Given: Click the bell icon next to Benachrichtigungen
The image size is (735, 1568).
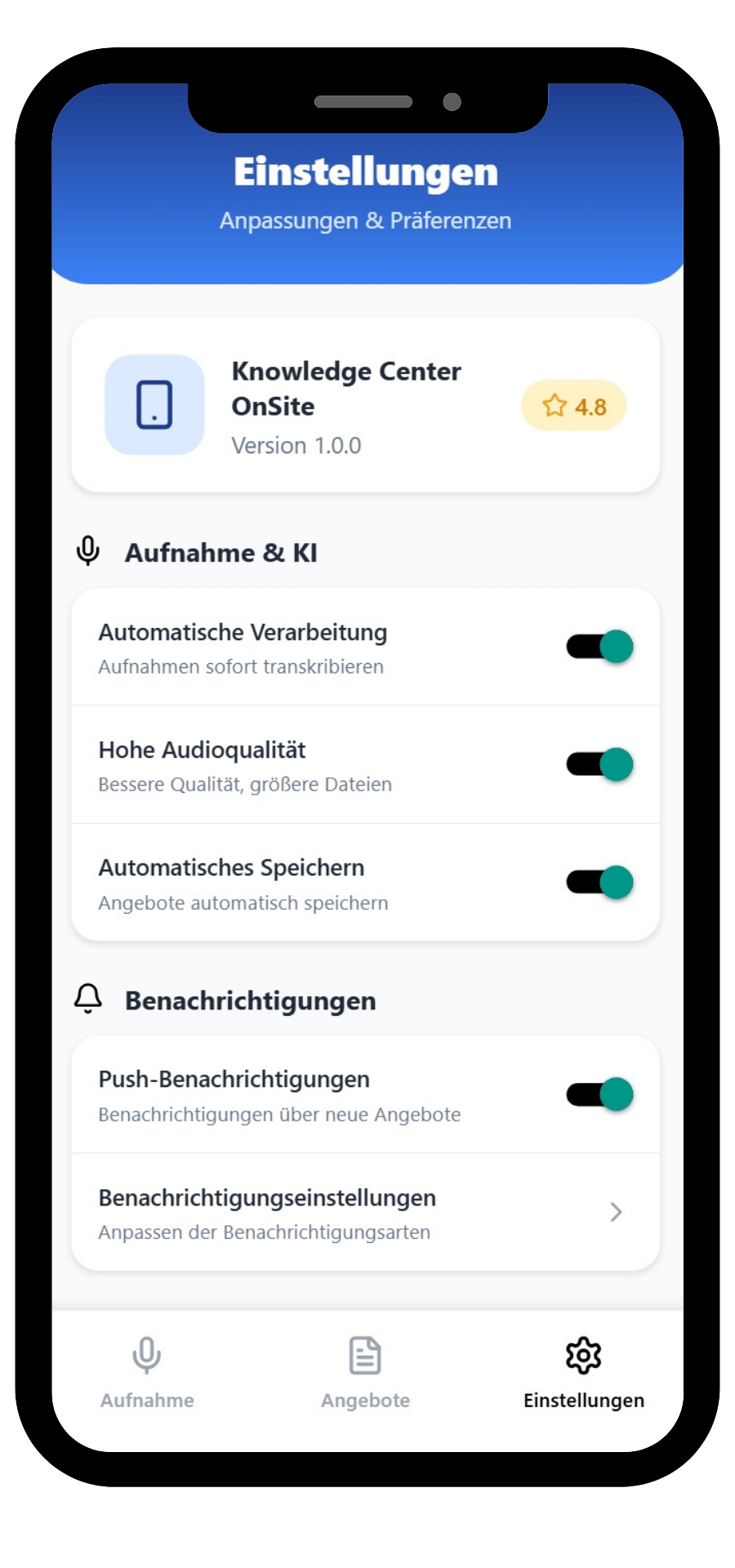Looking at the screenshot, I should (x=87, y=999).
